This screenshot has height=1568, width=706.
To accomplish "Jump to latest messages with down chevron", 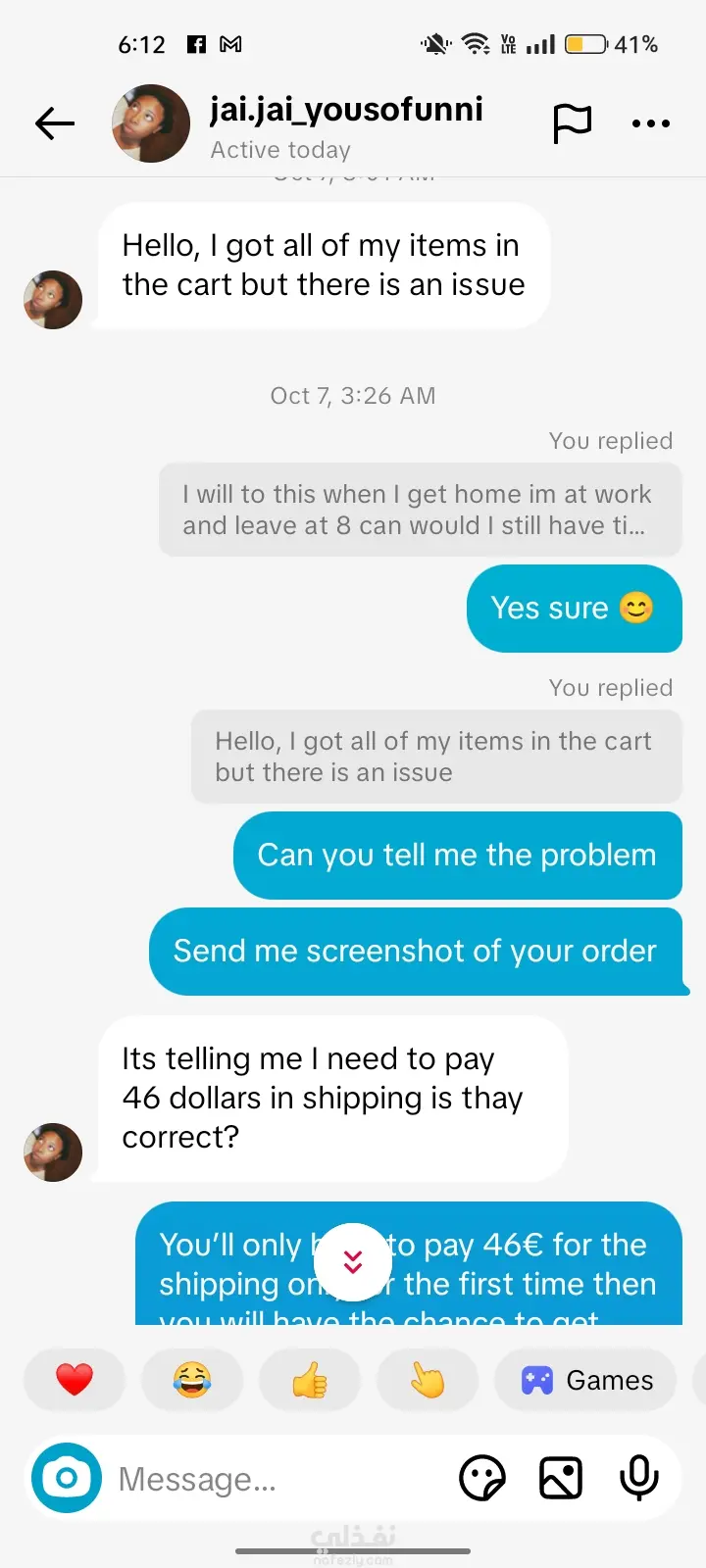I will coord(353,1261).
